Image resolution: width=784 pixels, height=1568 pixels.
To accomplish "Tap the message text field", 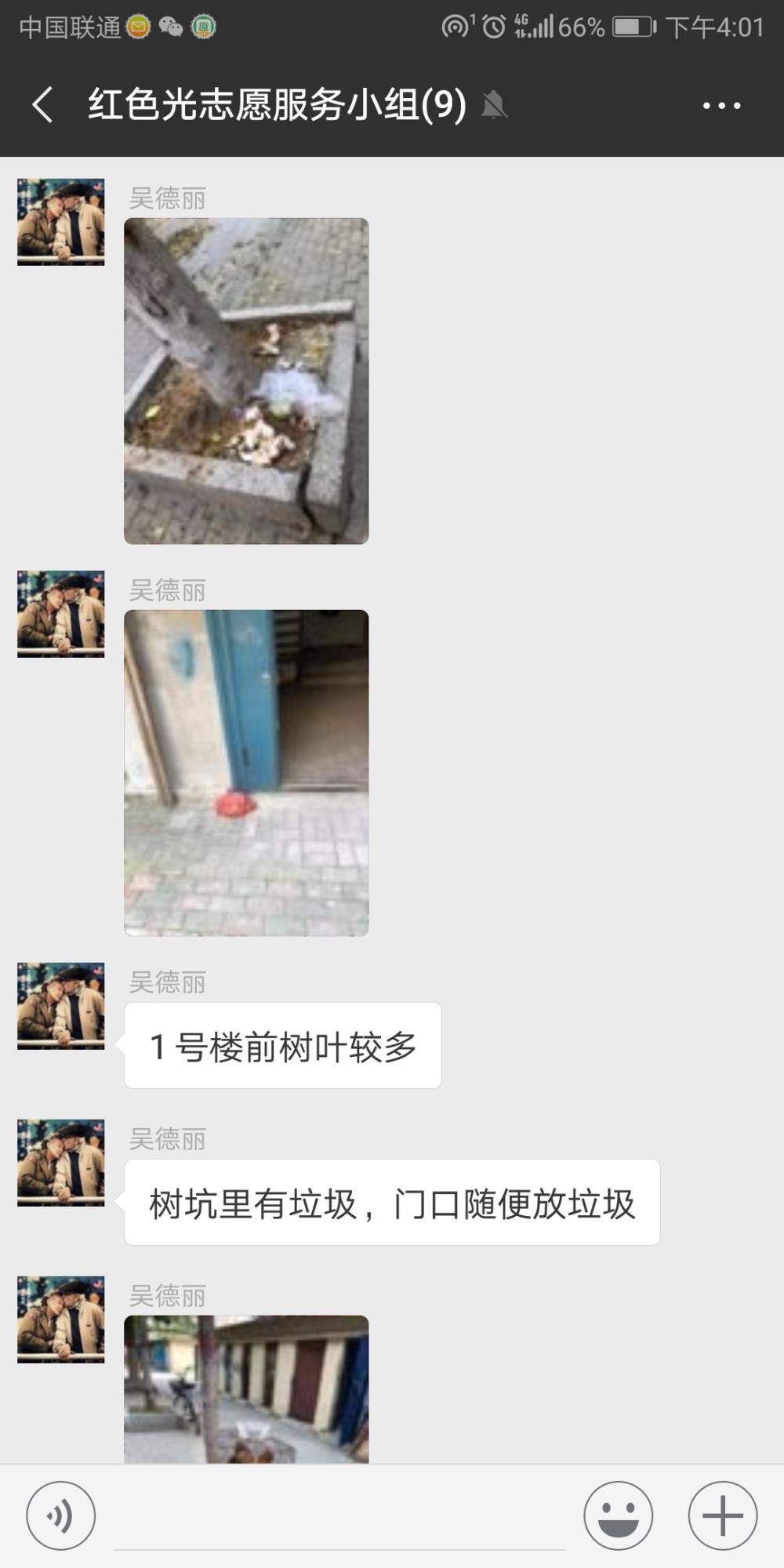I will coord(339,1517).
